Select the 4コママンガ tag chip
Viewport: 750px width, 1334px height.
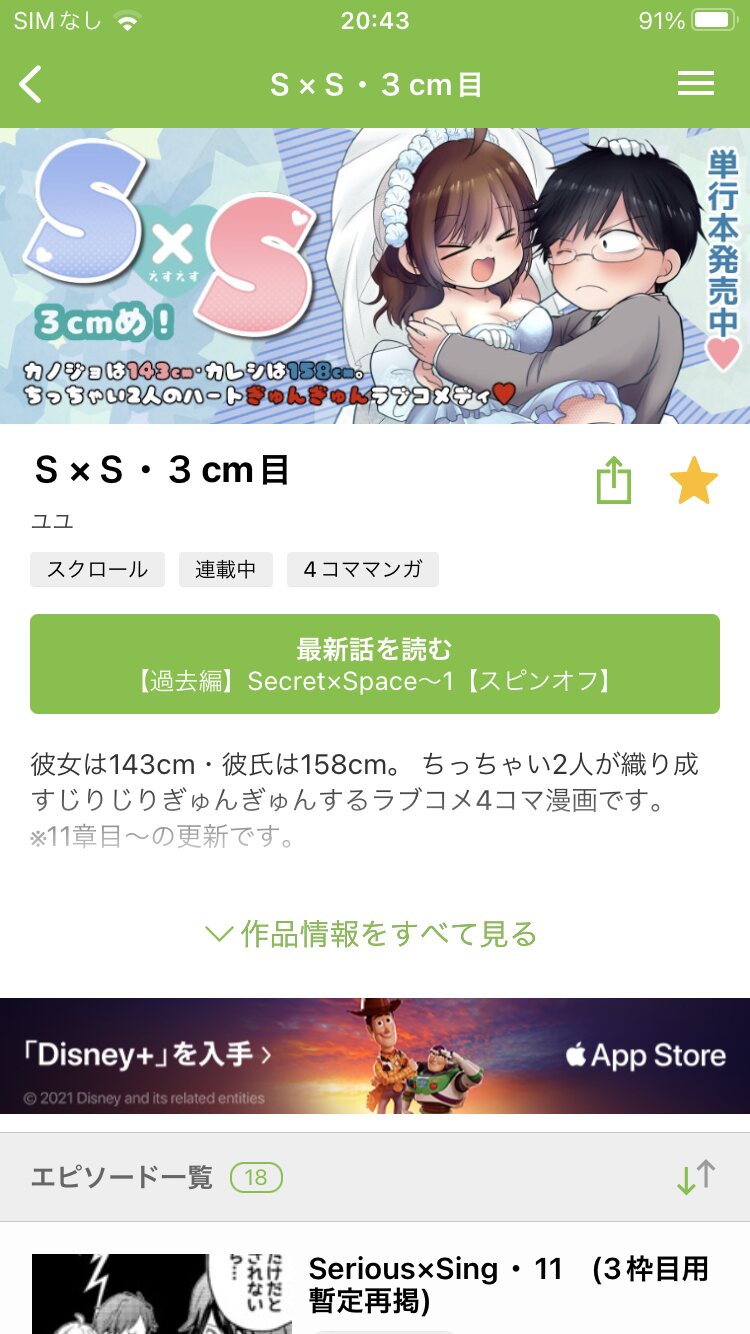click(363, 569)
